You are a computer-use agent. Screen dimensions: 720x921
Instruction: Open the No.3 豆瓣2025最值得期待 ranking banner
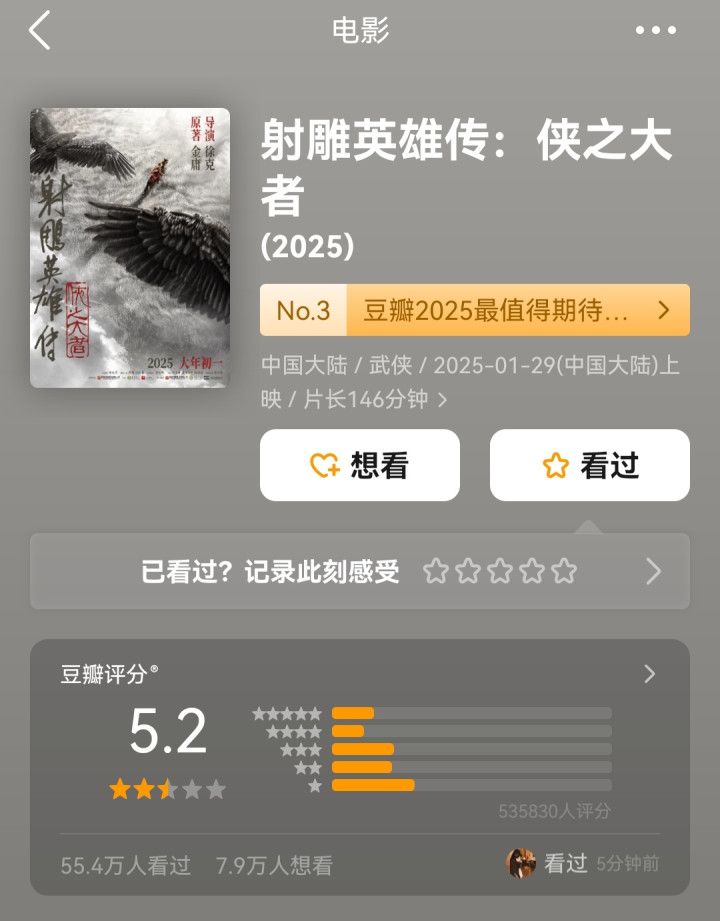pyautogui.click(x=474, y=310)
